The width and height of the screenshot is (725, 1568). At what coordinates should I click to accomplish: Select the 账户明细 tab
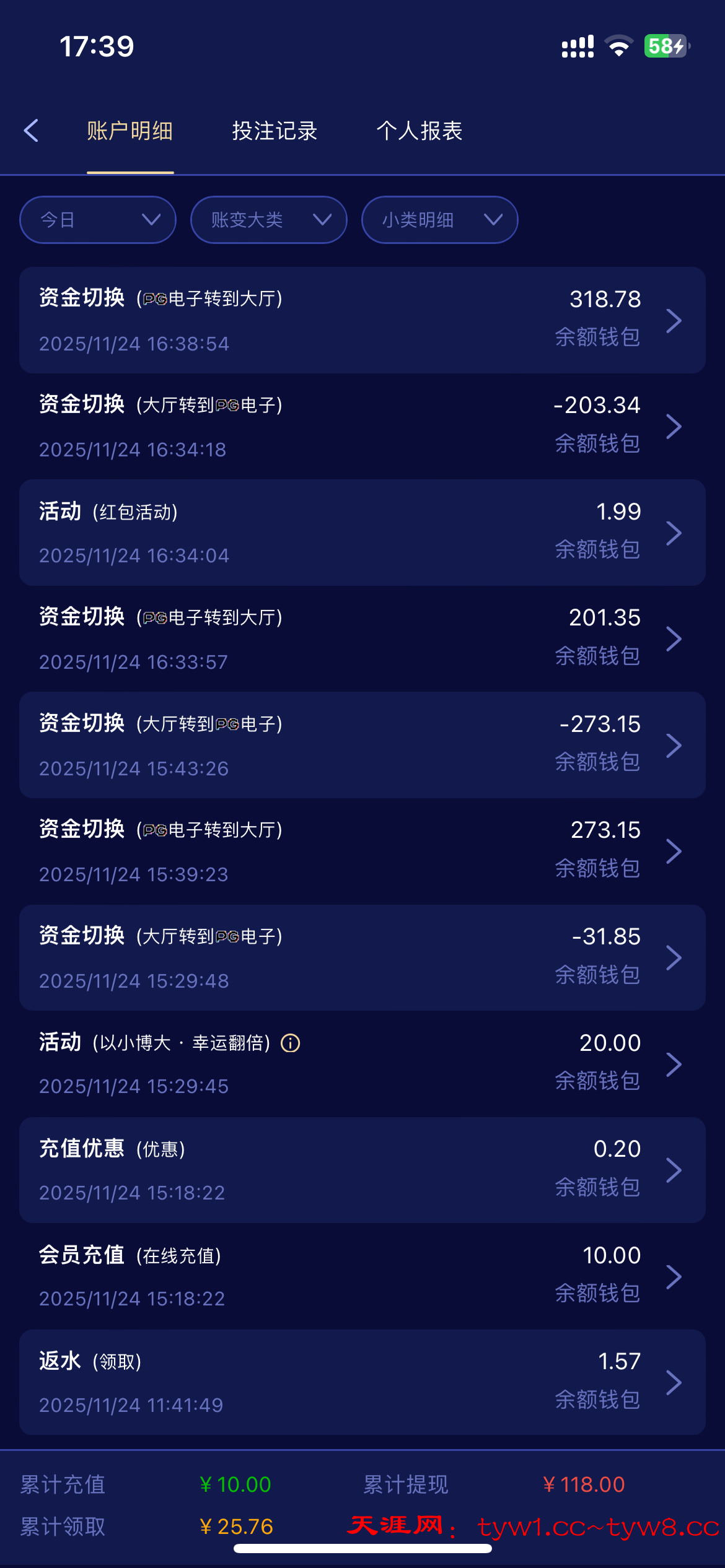point(130,131)
